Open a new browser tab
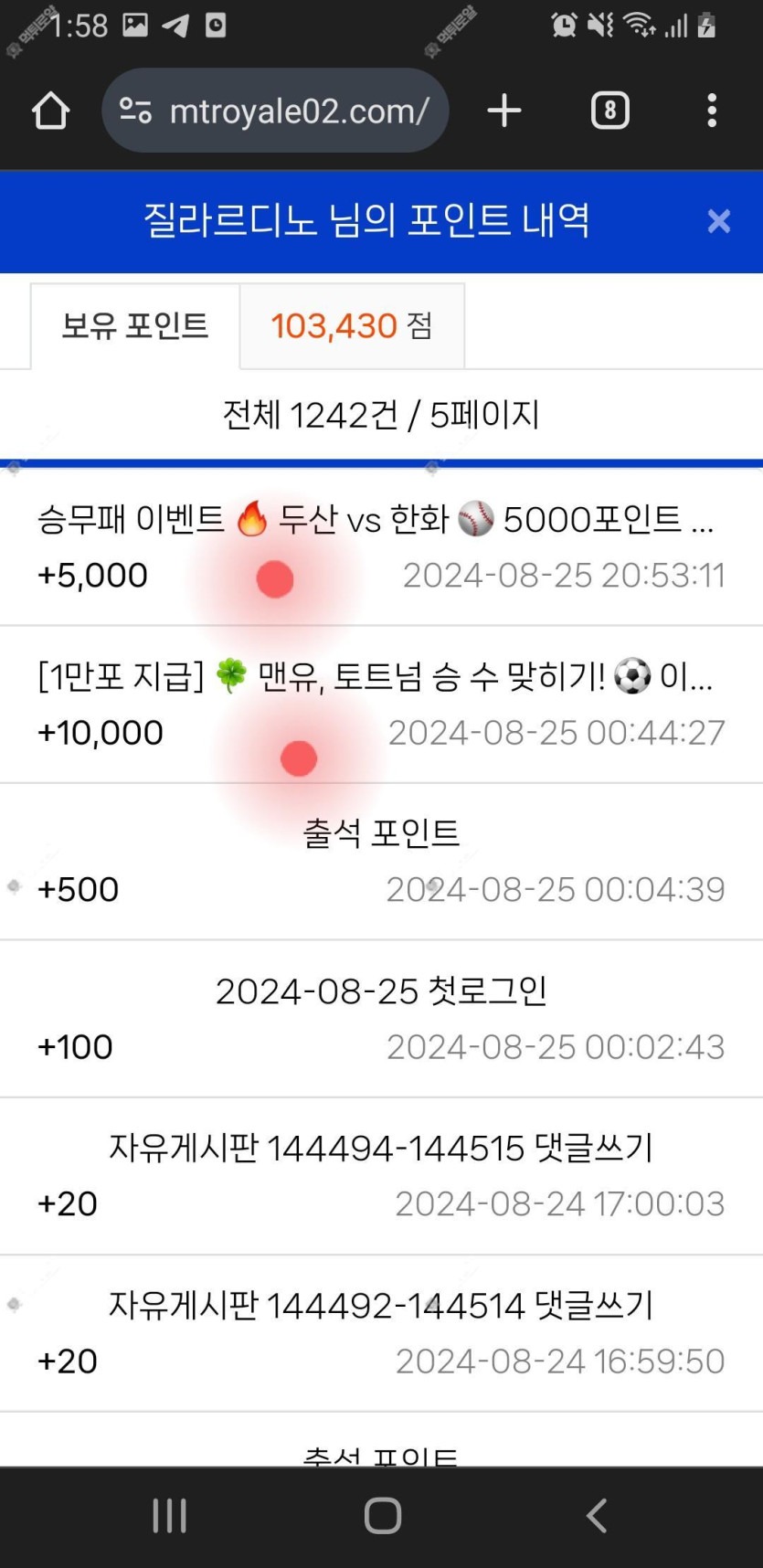Screen dimensions: 763x1568 [x=503, y=111]
